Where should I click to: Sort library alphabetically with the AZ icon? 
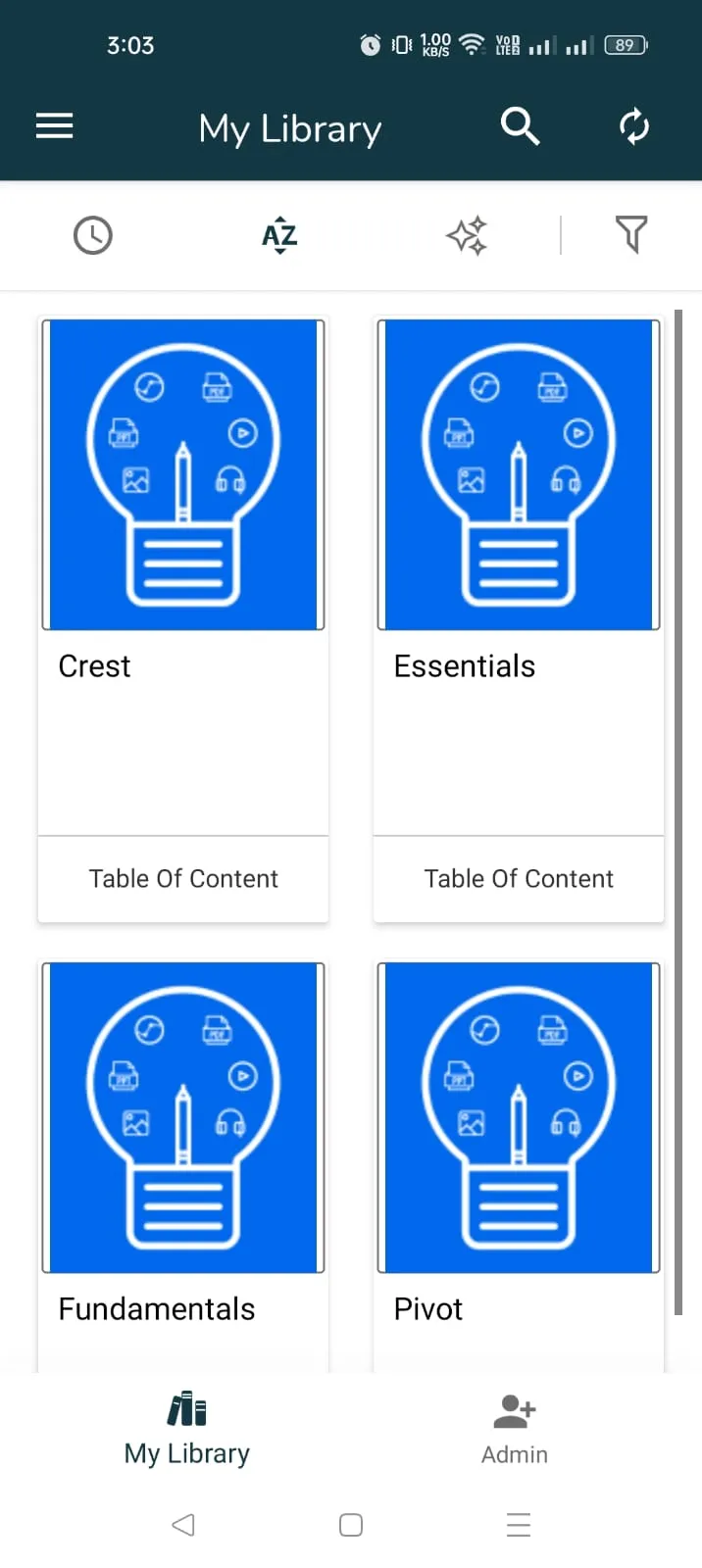tap(279, 235)
